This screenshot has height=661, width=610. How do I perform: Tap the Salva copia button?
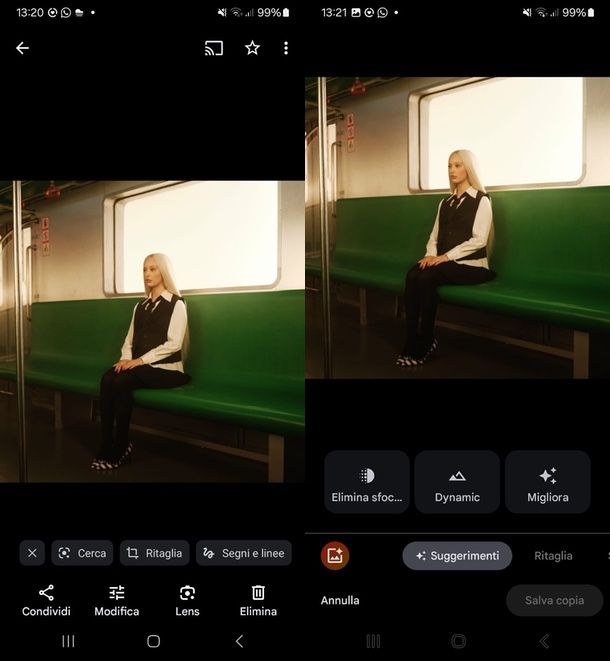click(x=554, y=600)
